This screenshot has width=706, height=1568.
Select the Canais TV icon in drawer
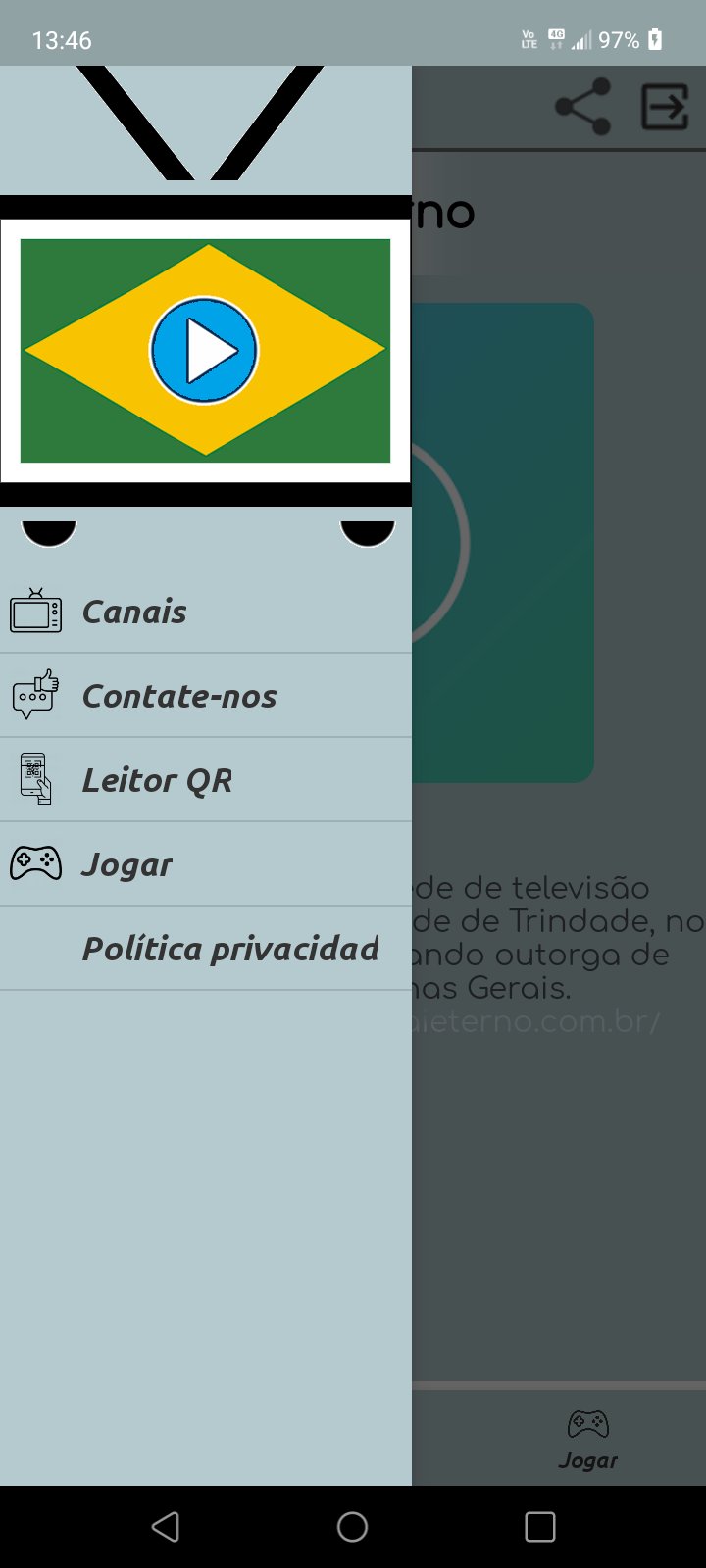(x=35, y=611)
